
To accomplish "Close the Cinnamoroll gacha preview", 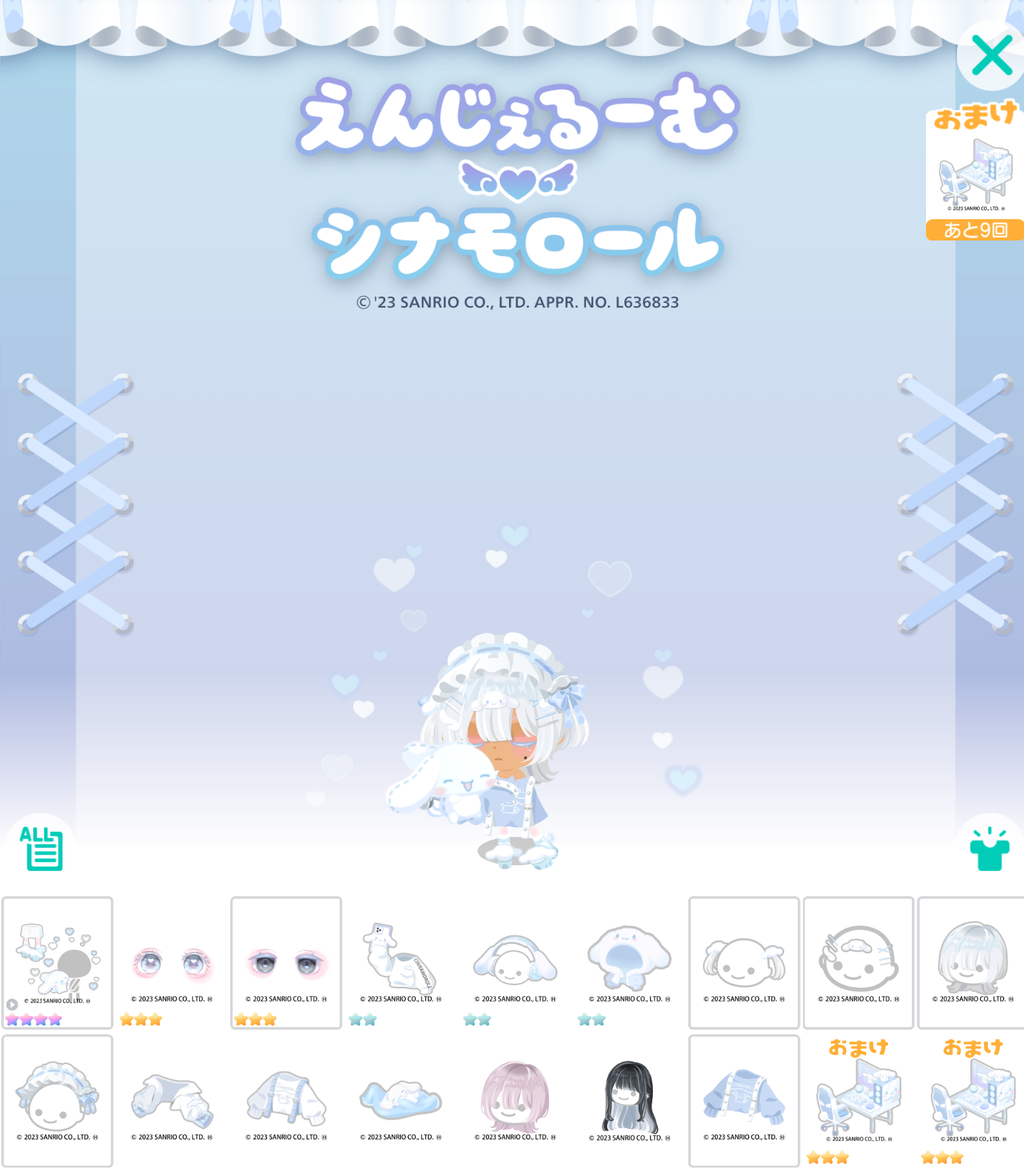I will coord(990,55).
